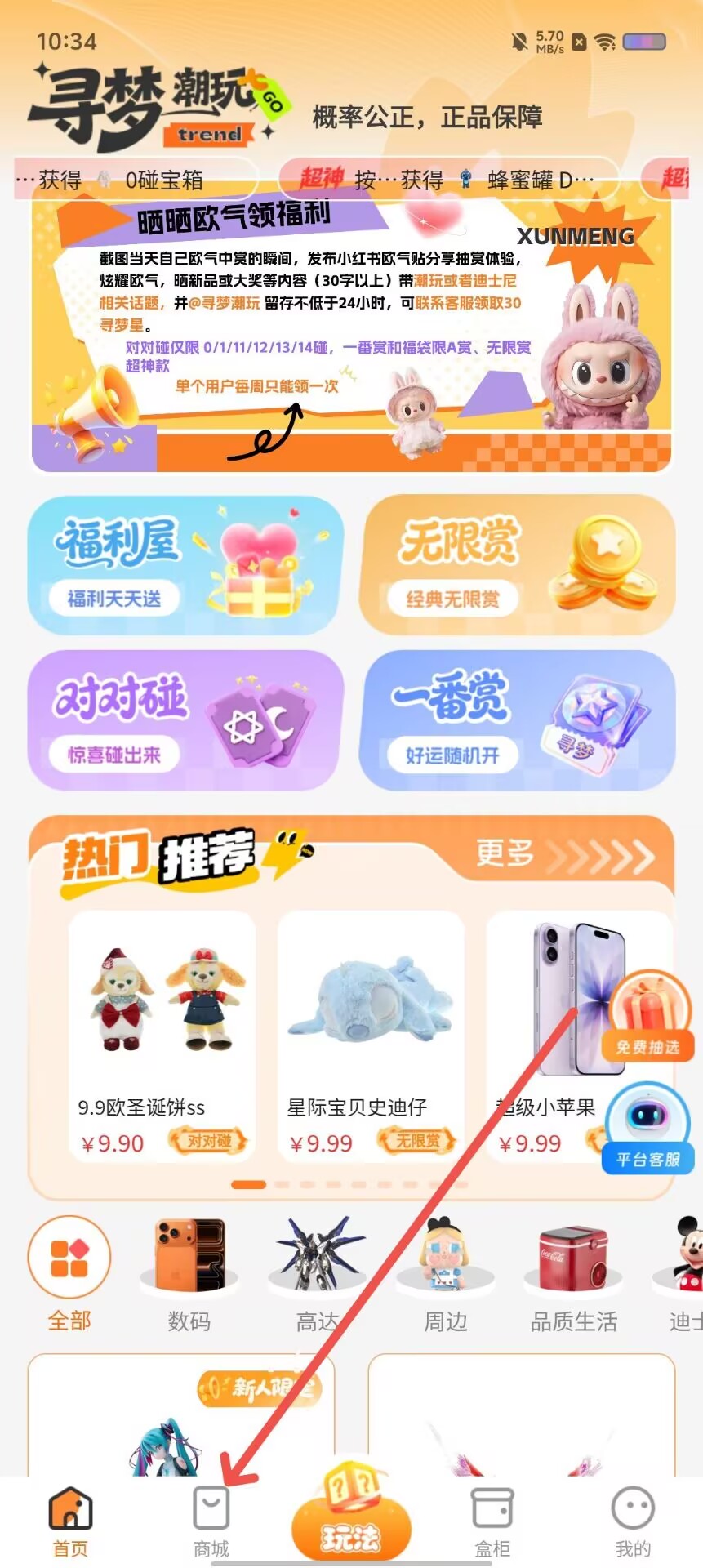Open the 星际宝贝史迪仔 product card

click(371, 1036)
